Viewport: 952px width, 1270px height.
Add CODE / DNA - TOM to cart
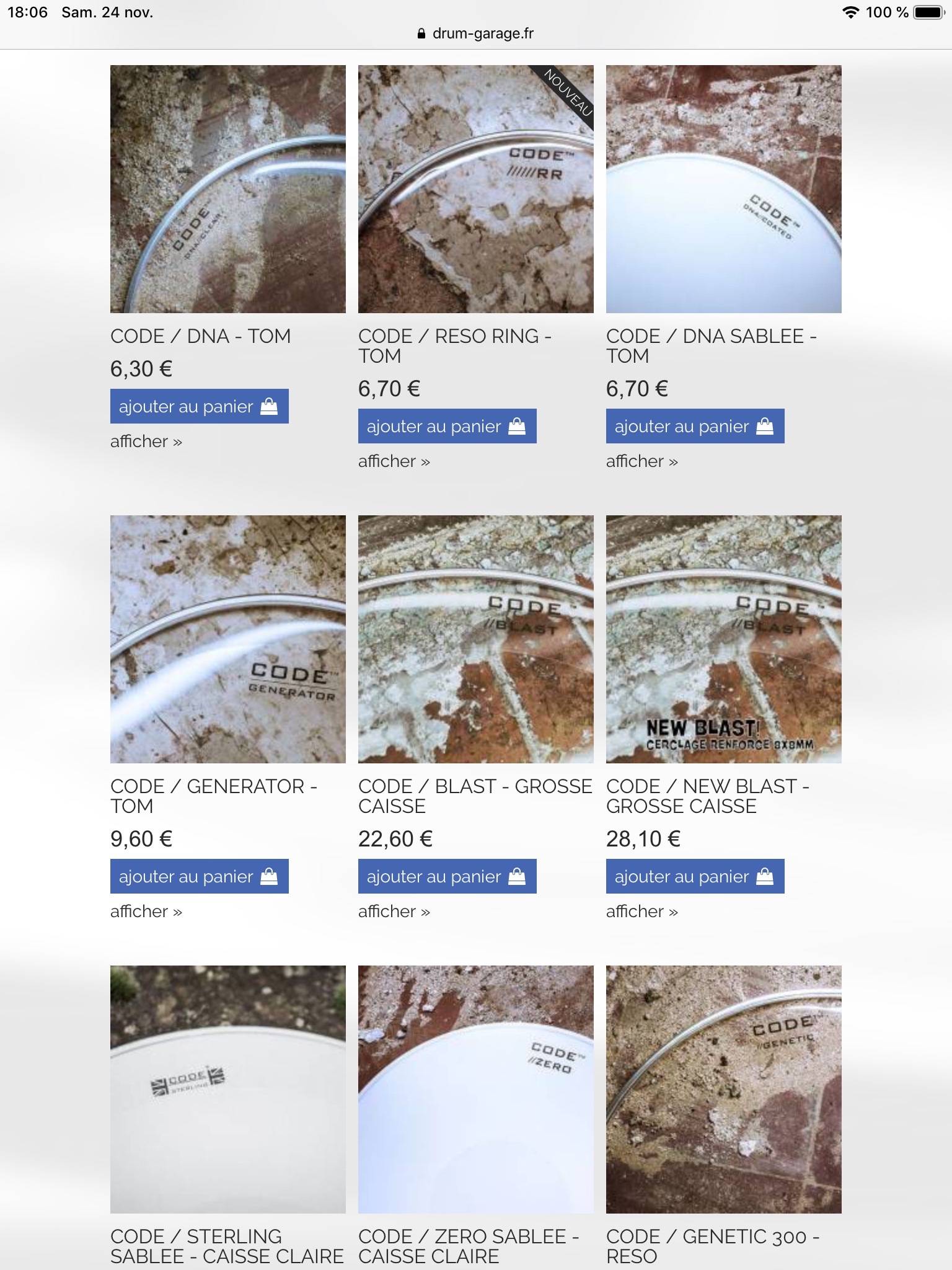(x=199, y=406)
